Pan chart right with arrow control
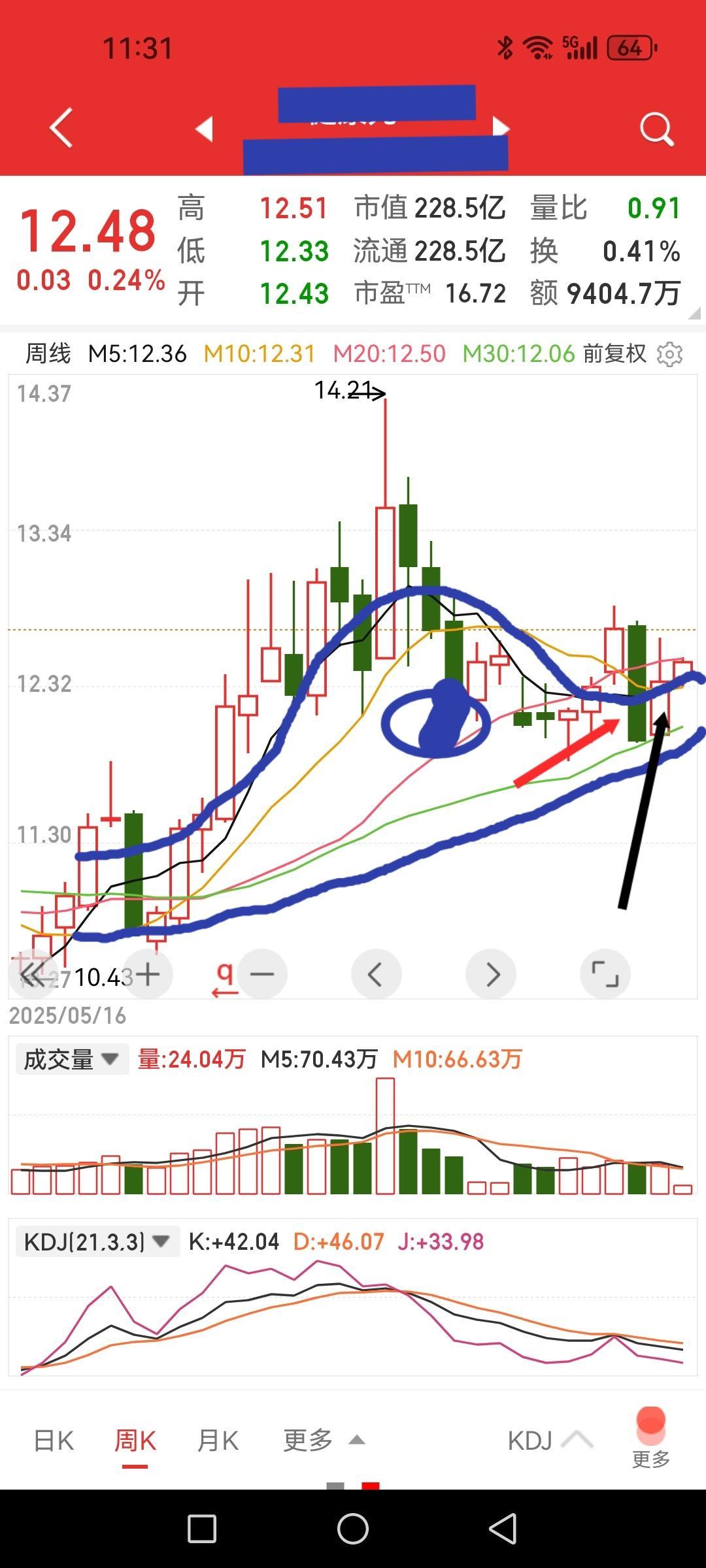 click(x=491, y=973)
